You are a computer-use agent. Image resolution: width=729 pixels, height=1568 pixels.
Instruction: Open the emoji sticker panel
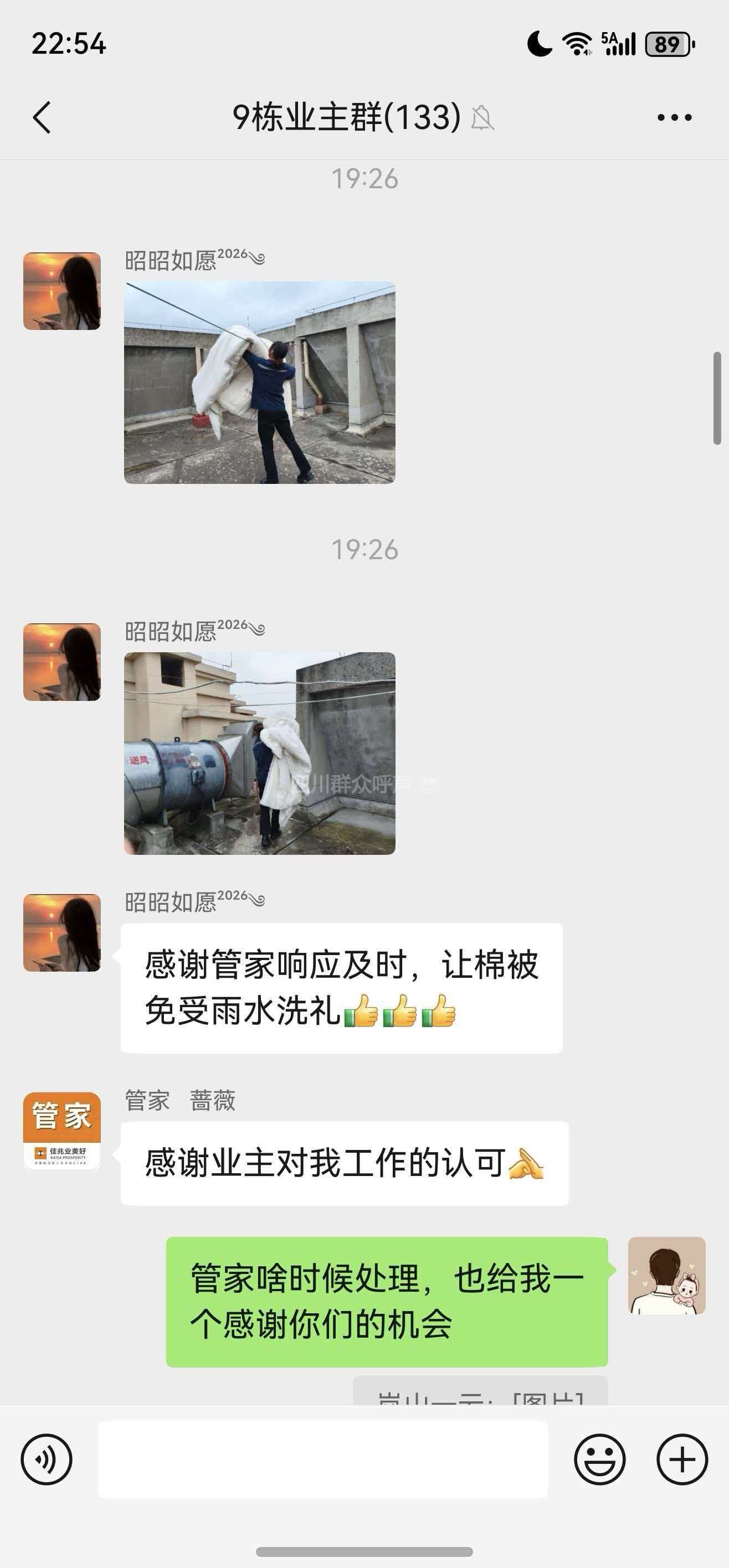pos(599,1459)
